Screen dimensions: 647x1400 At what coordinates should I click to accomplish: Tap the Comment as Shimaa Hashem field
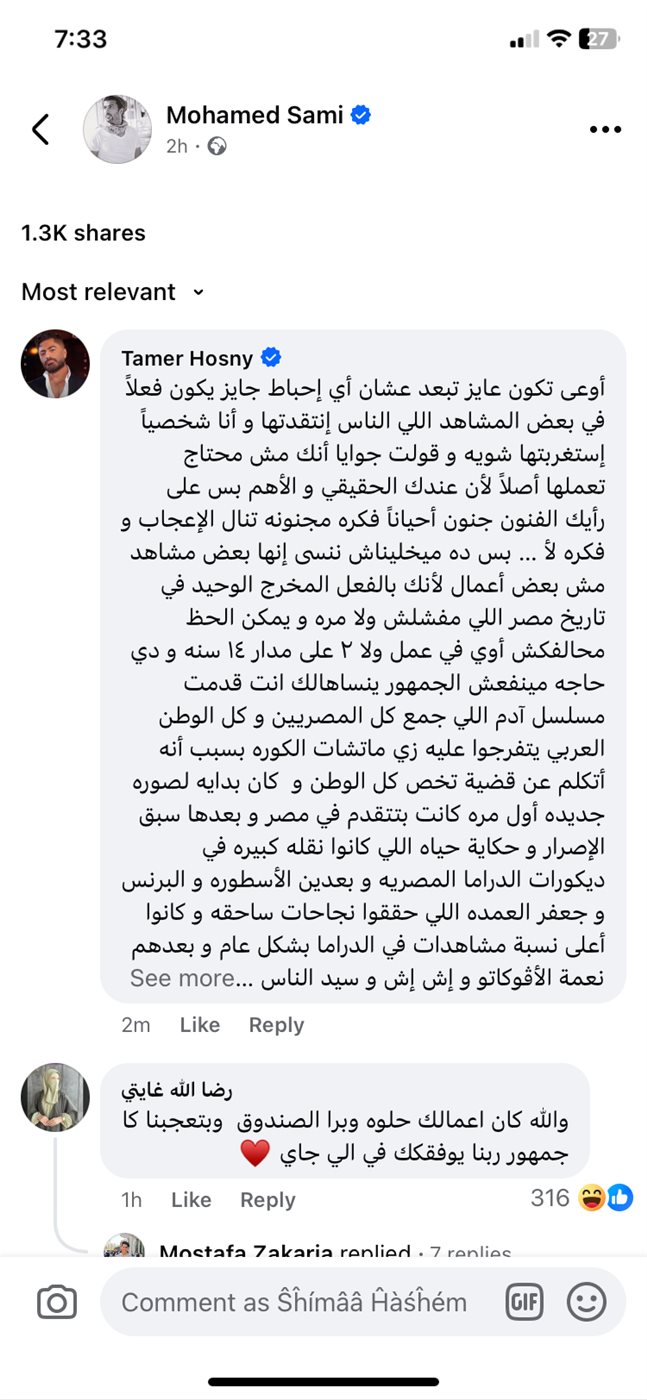coord(294,1302)
